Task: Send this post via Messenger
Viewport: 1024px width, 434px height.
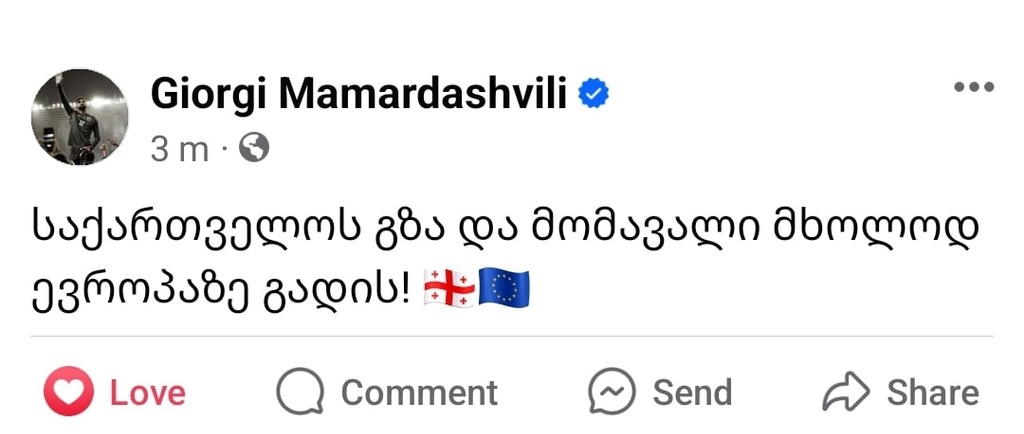Action: [660, 392]
